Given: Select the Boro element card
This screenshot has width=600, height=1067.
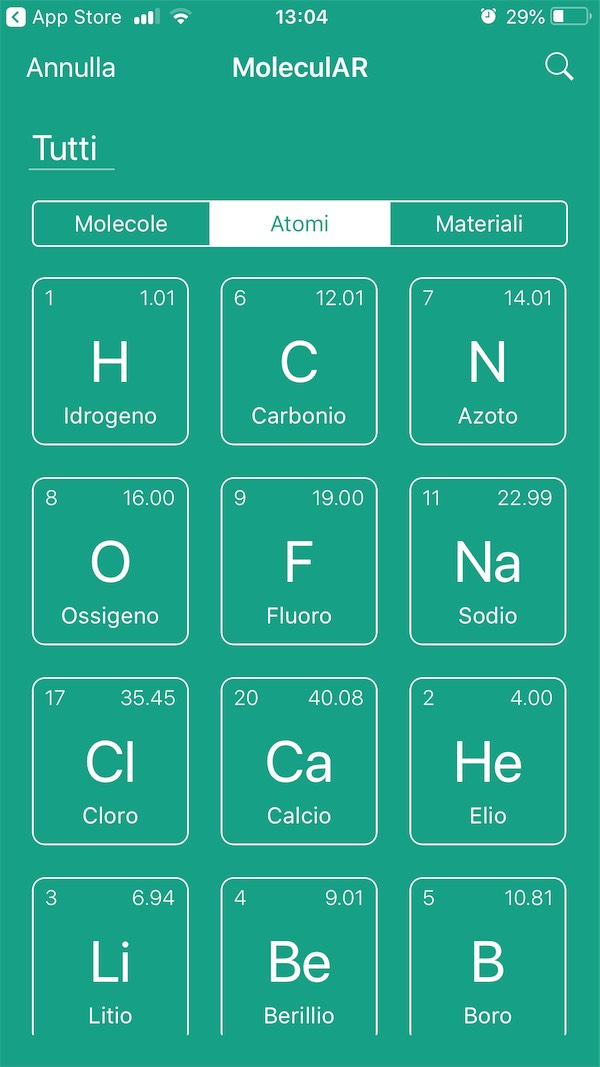Looking at the screenshot, I should 488,956.
